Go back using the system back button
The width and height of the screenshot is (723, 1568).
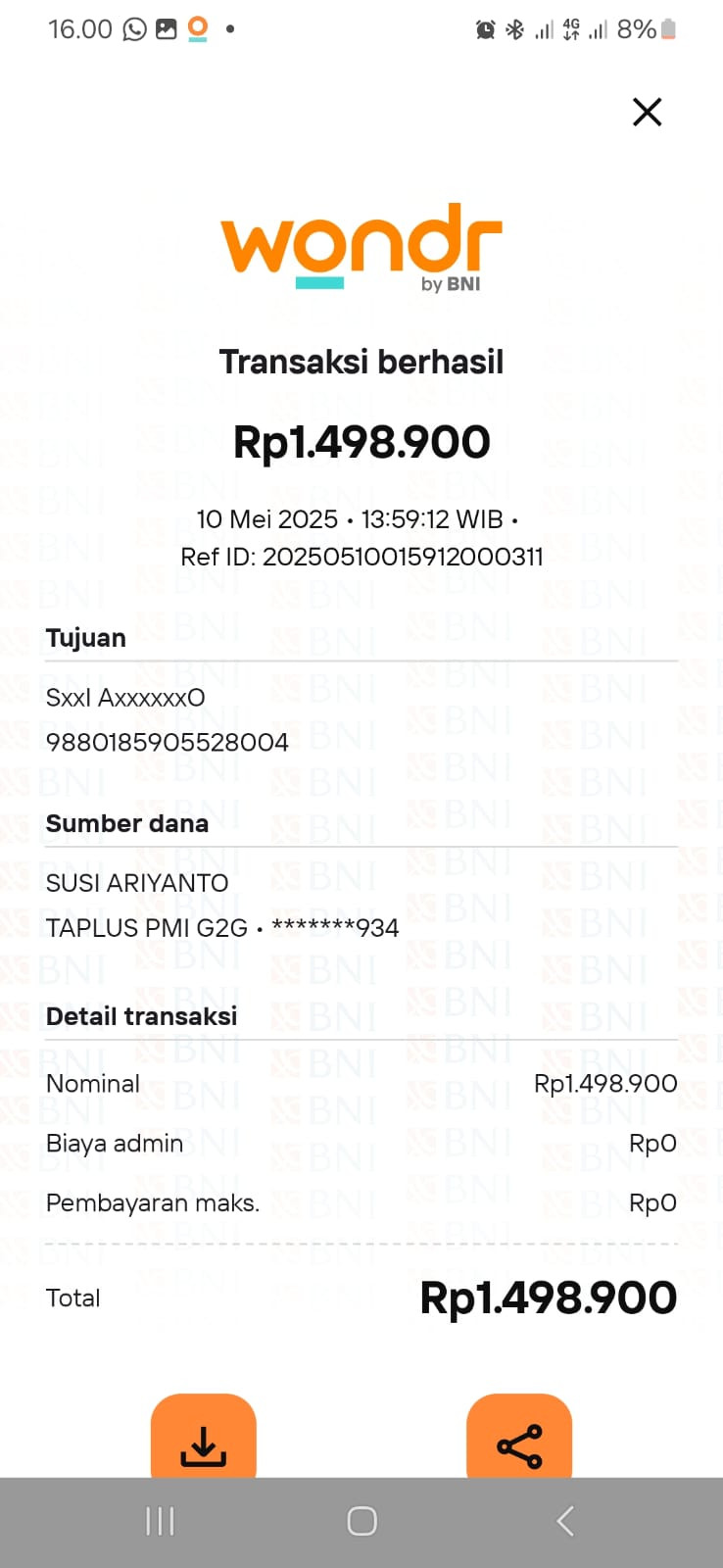click(x=564, y=1521)
